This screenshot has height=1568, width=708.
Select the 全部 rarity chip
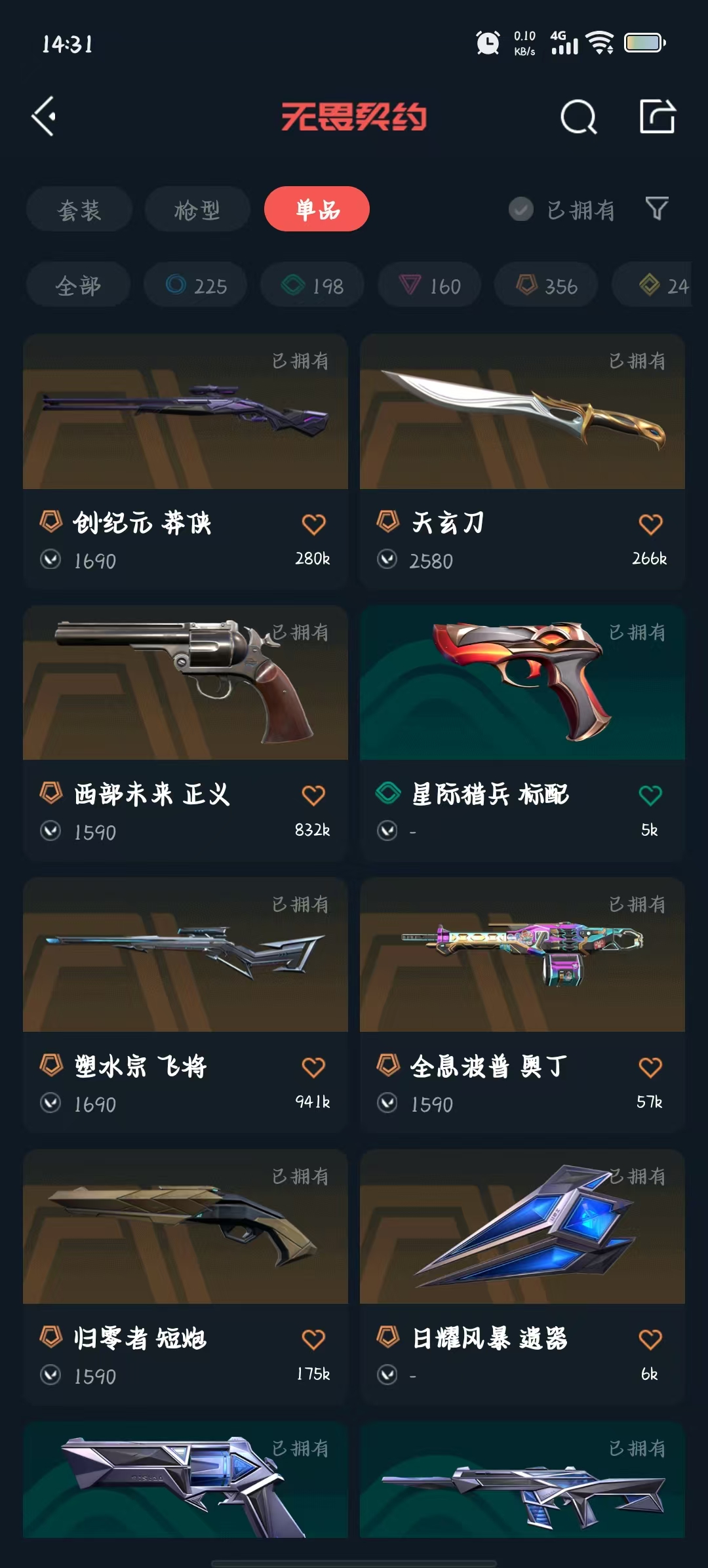click(78, 285)
